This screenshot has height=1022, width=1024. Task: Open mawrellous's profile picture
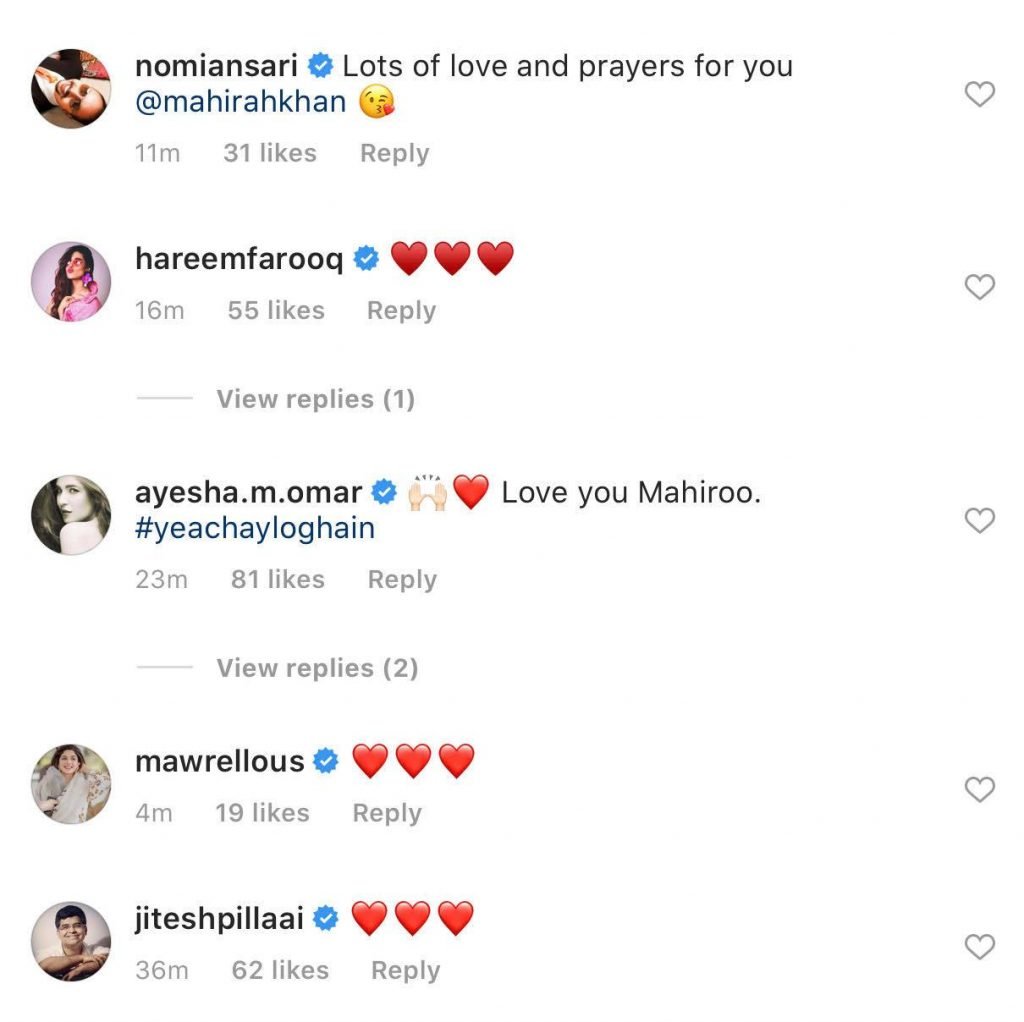tap(71, 784)
